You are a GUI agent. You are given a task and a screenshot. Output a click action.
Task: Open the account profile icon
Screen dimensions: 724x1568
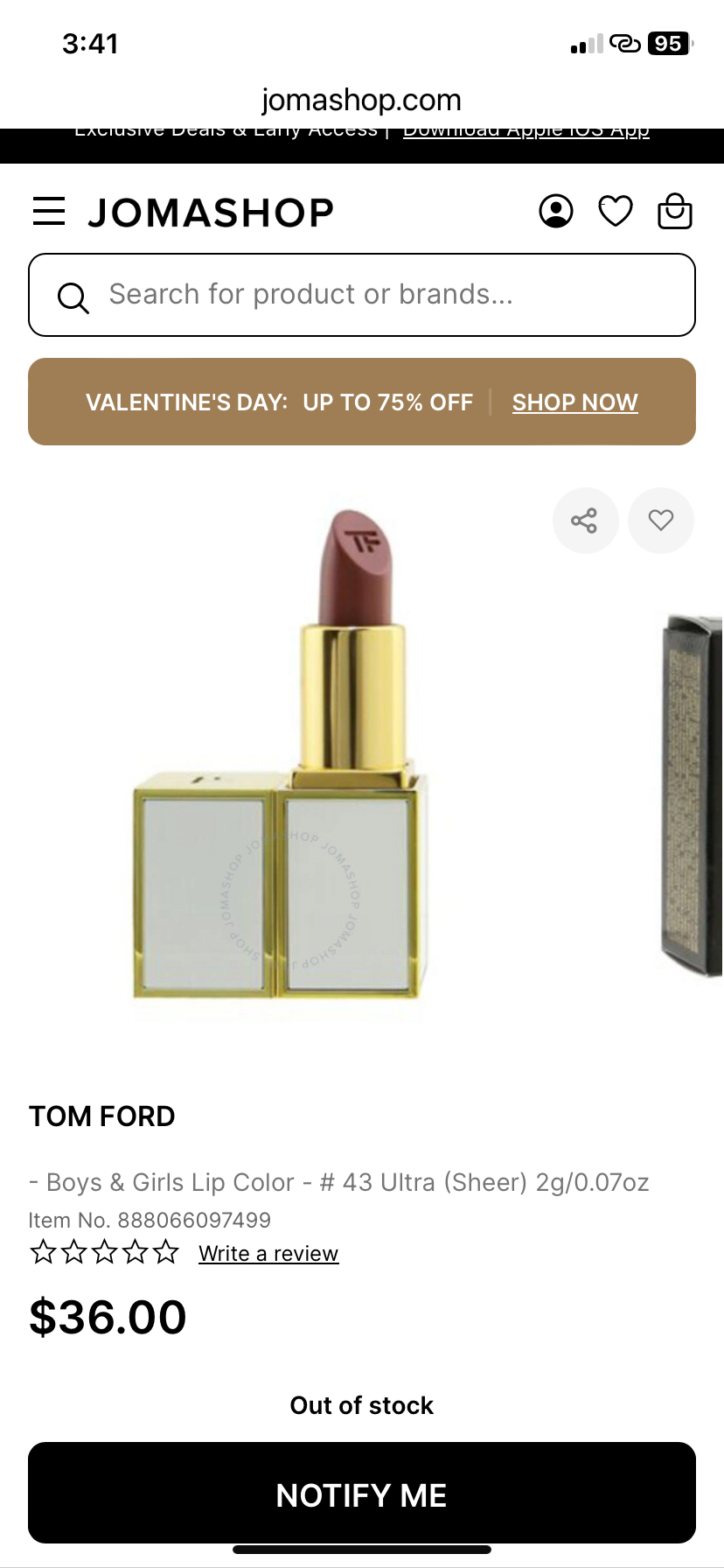click(x=556, y=211)
